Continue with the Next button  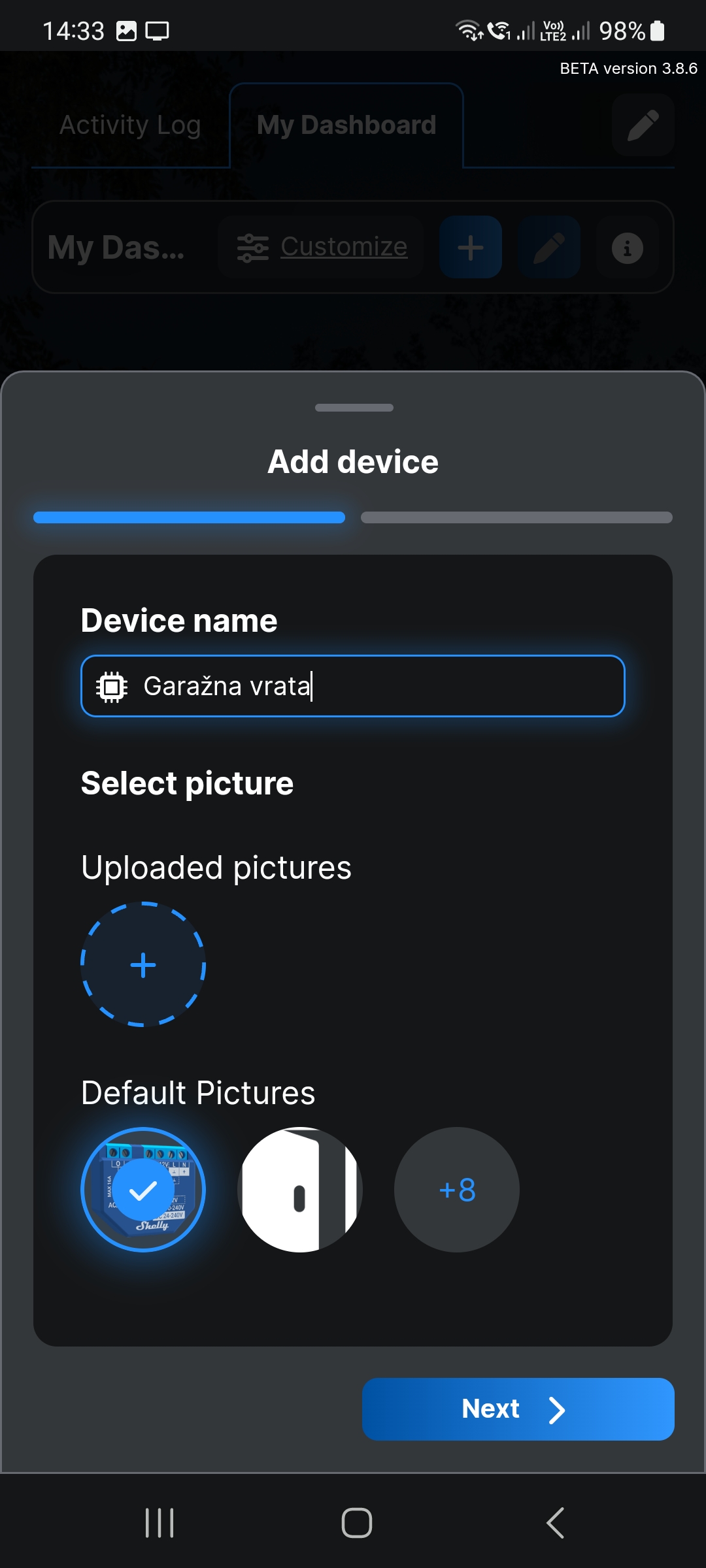click(x=518, y=1409)
